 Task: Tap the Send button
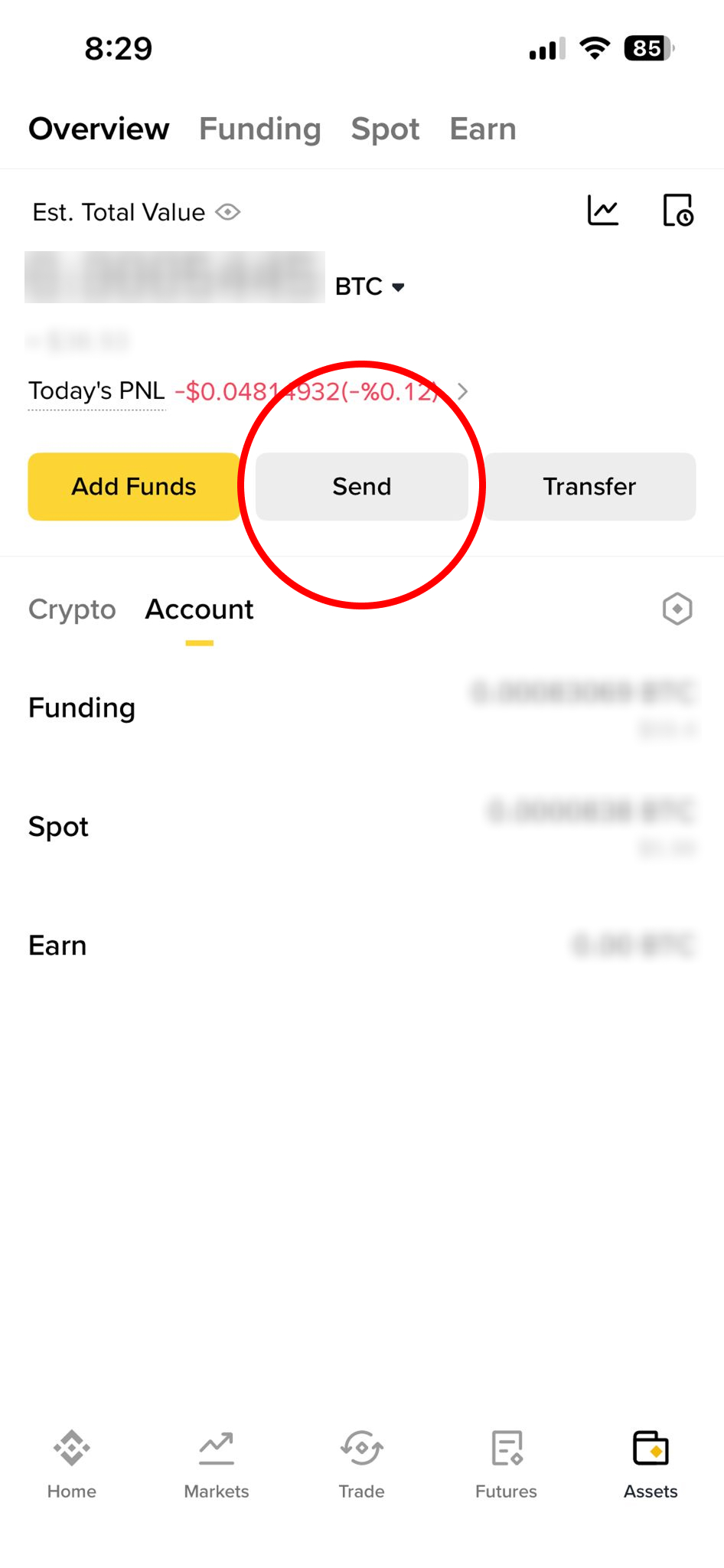pyautogui.click(x=361, y=486)
